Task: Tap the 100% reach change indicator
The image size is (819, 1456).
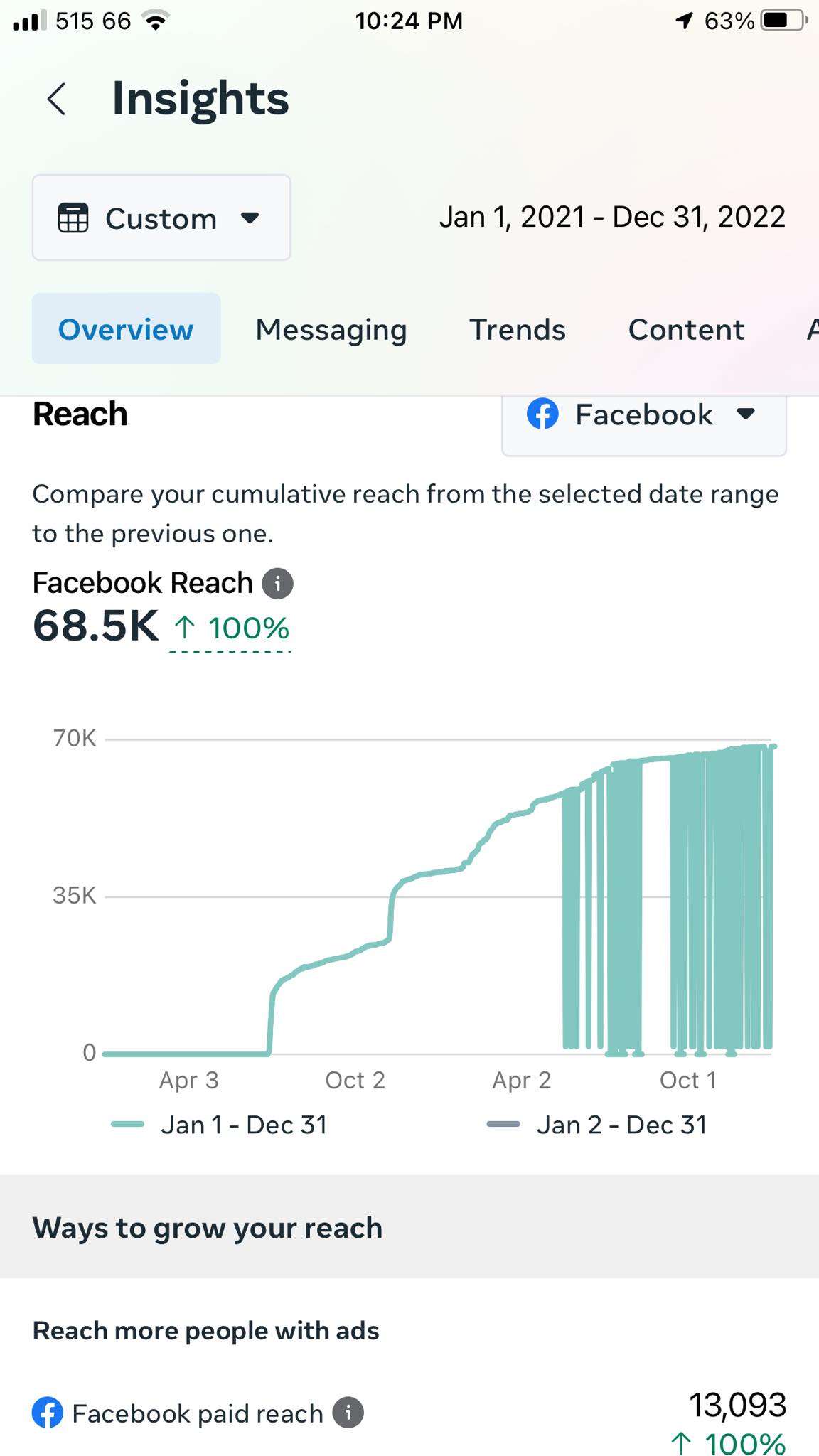Action: (231, 628)
